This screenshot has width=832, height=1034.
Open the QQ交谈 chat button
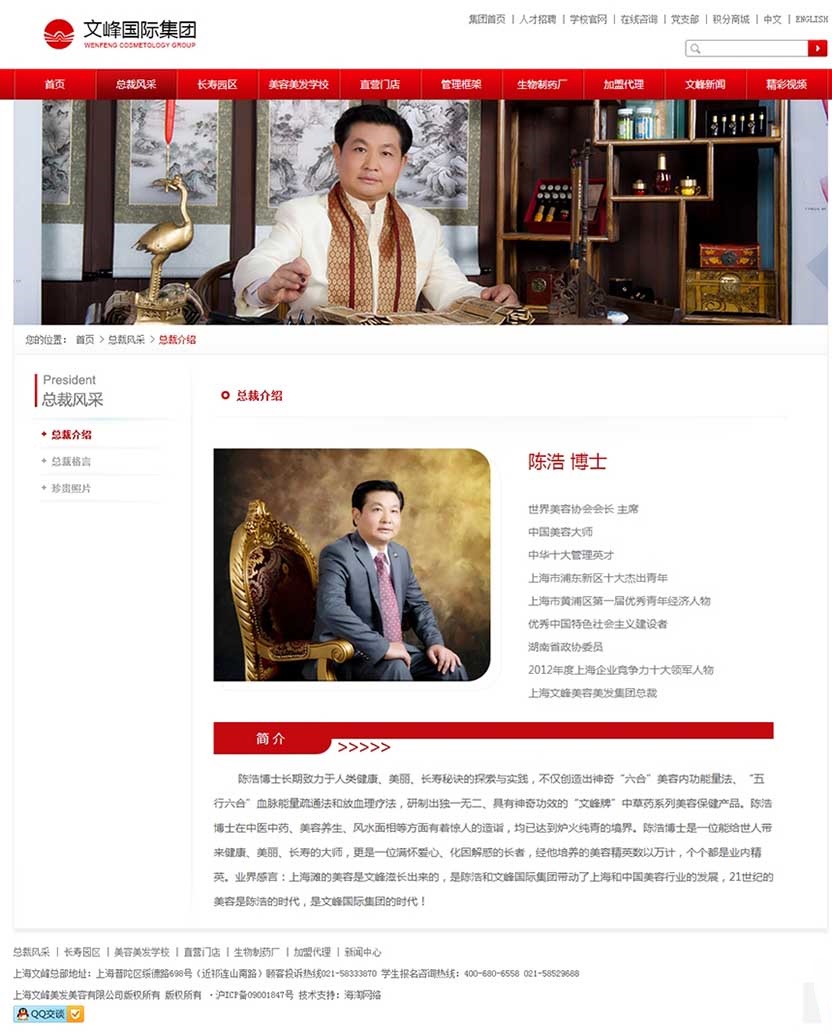tap(40, 1014)
